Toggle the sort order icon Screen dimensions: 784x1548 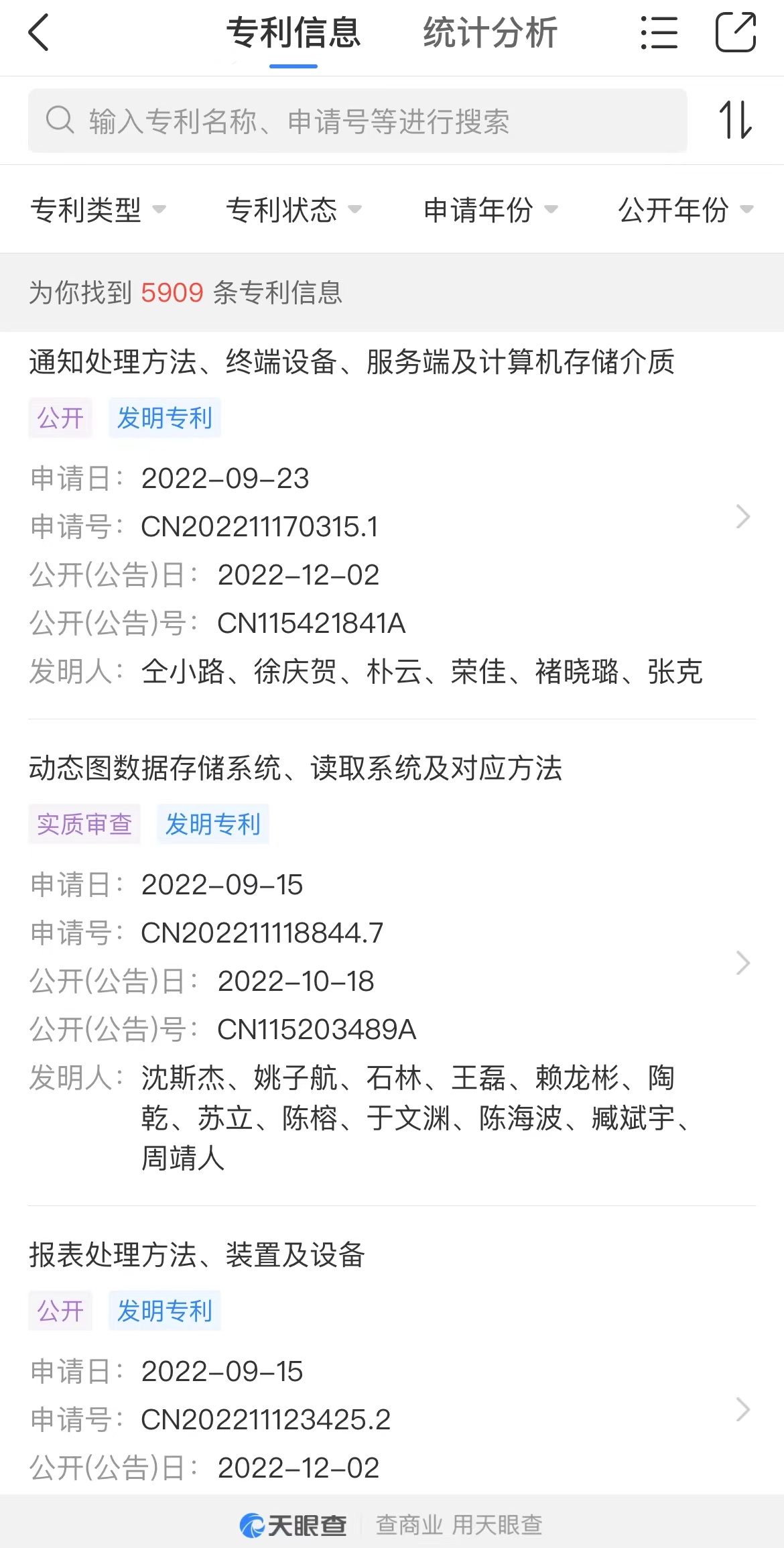[735, 120]
